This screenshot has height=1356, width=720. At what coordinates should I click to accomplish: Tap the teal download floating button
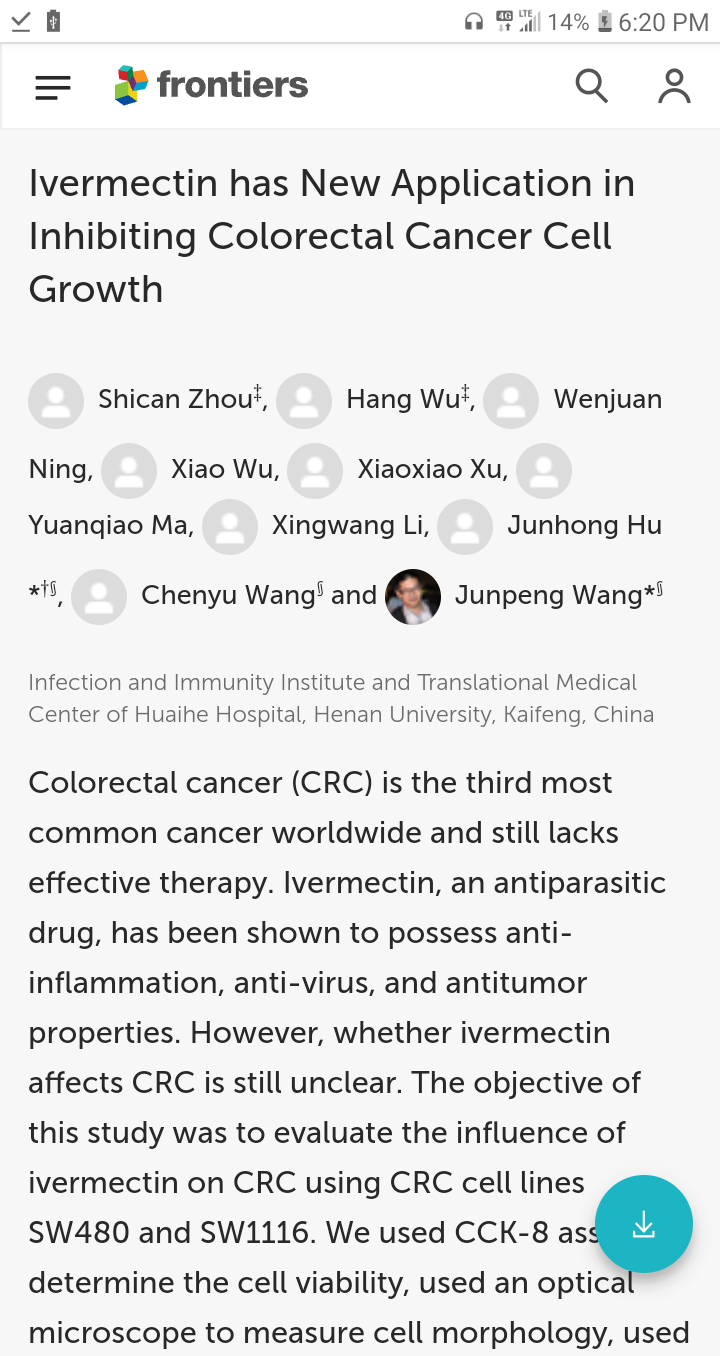(644, 1224)
